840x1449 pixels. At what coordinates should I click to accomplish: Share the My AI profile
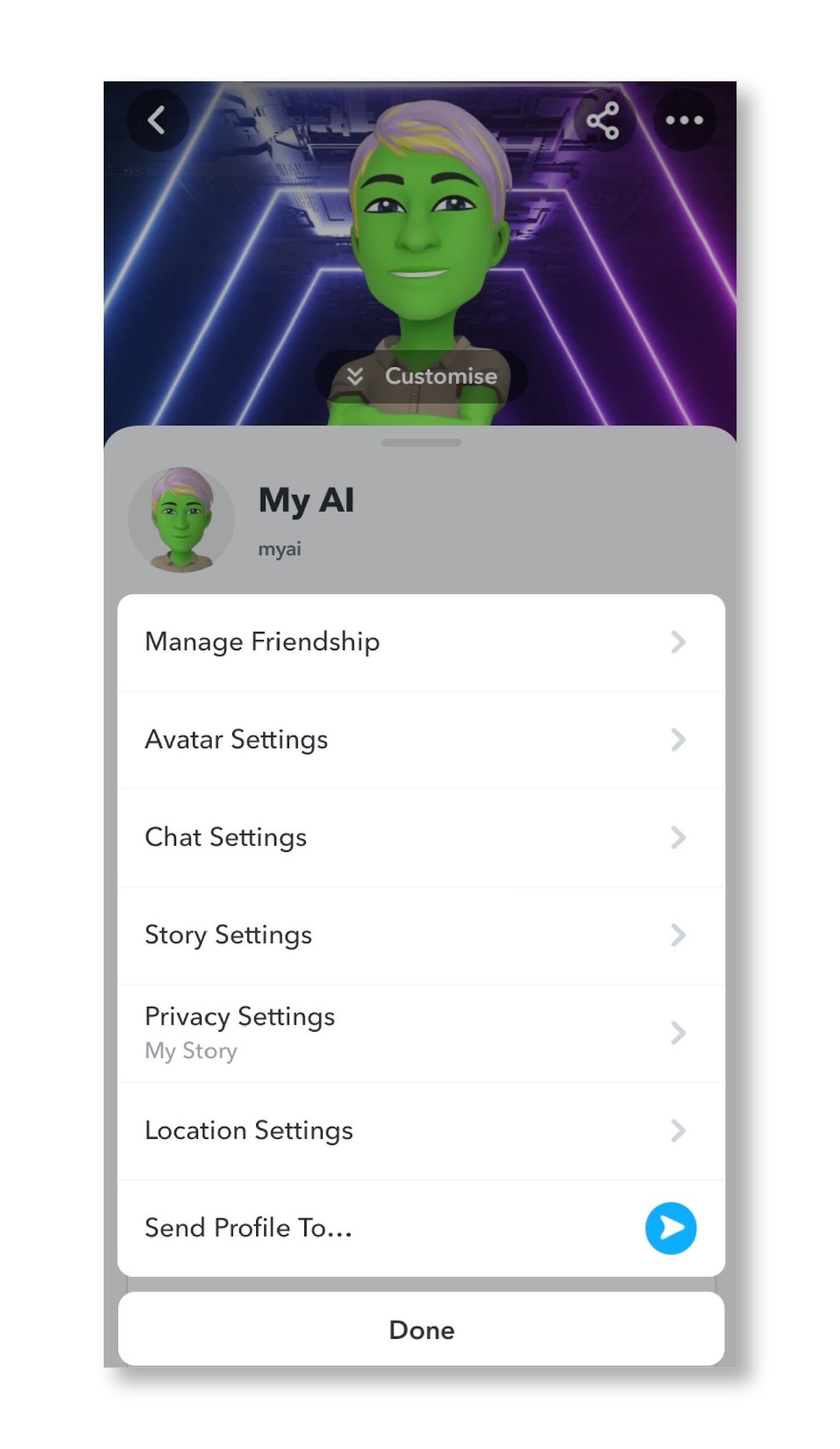[603, 121]
